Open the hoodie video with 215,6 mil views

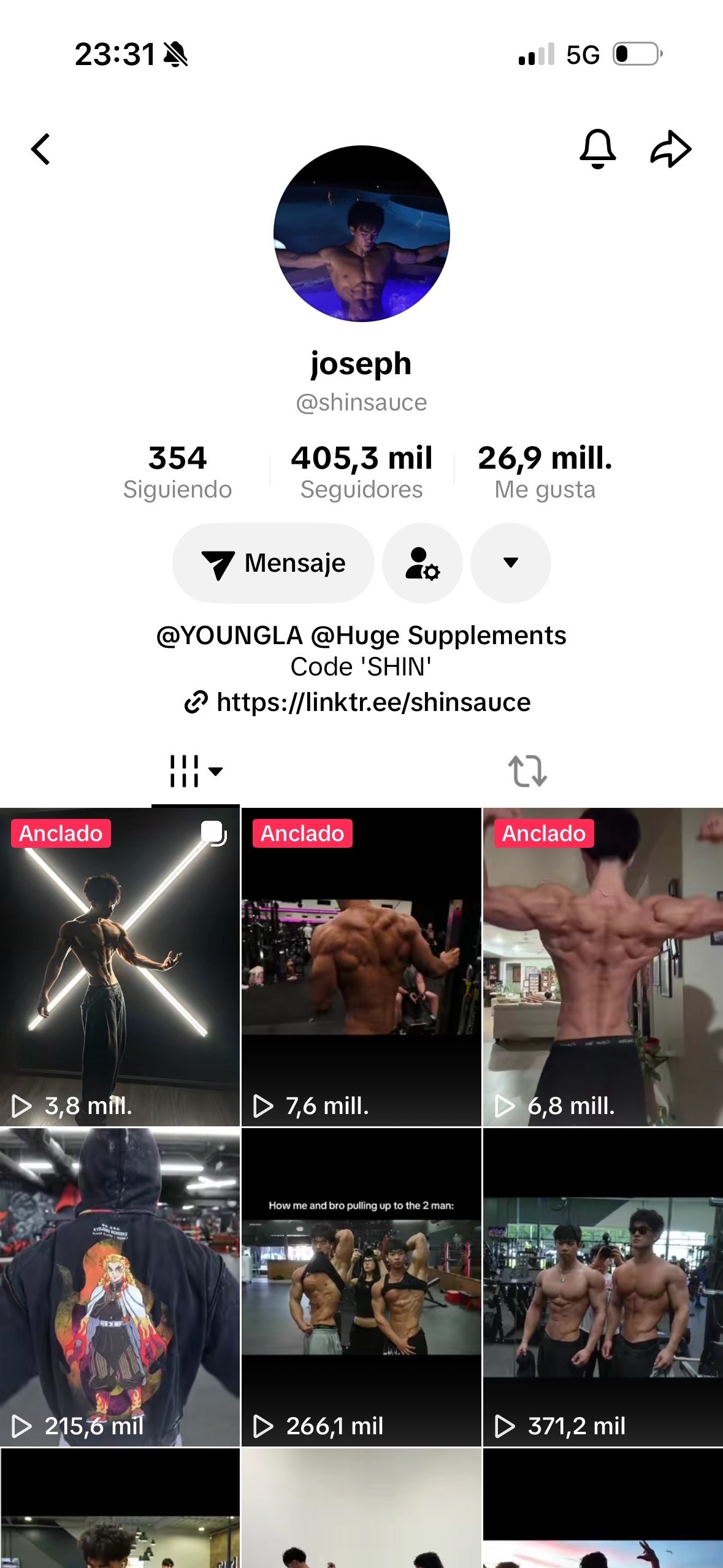pos(120,1287)
